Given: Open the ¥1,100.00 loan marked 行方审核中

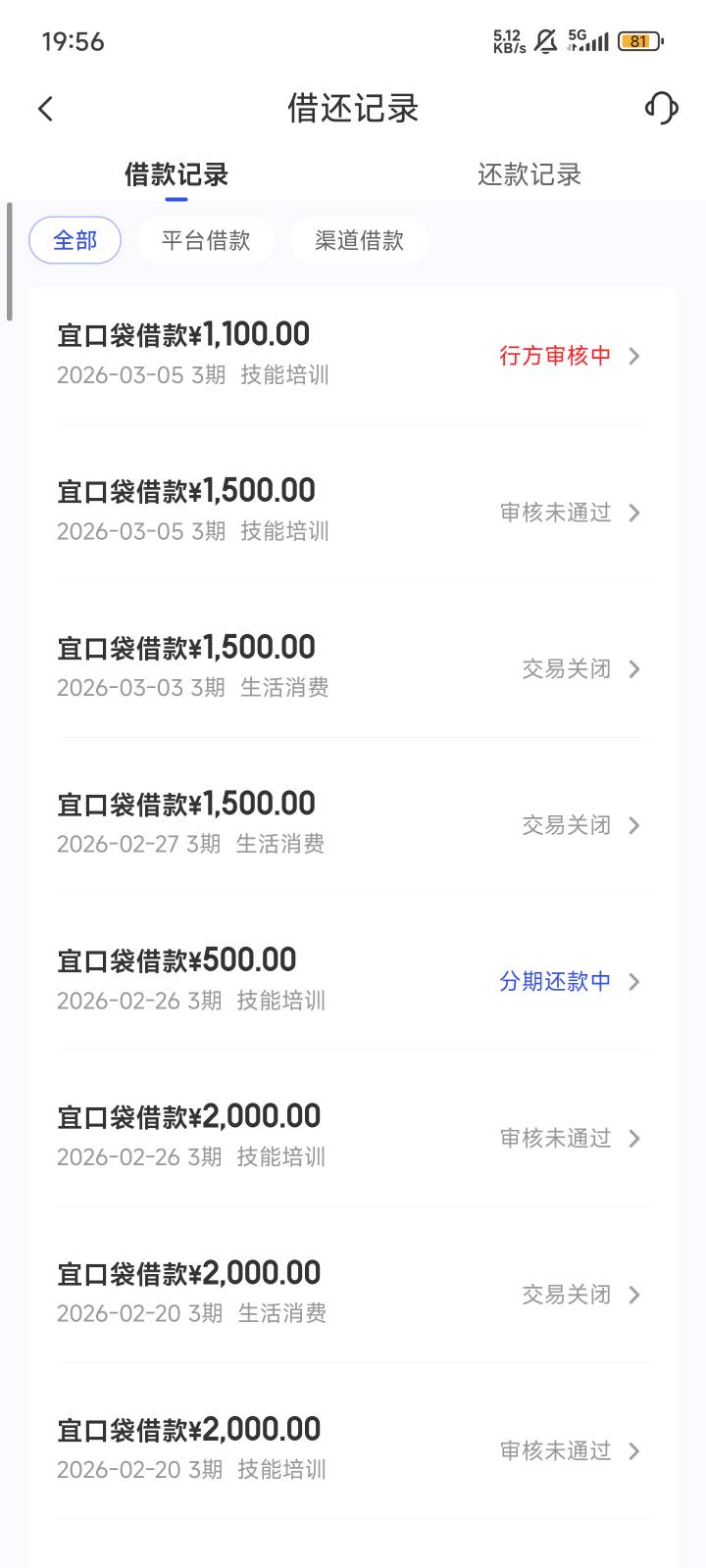Looking at the screenshot, I should tap(353, 355).
